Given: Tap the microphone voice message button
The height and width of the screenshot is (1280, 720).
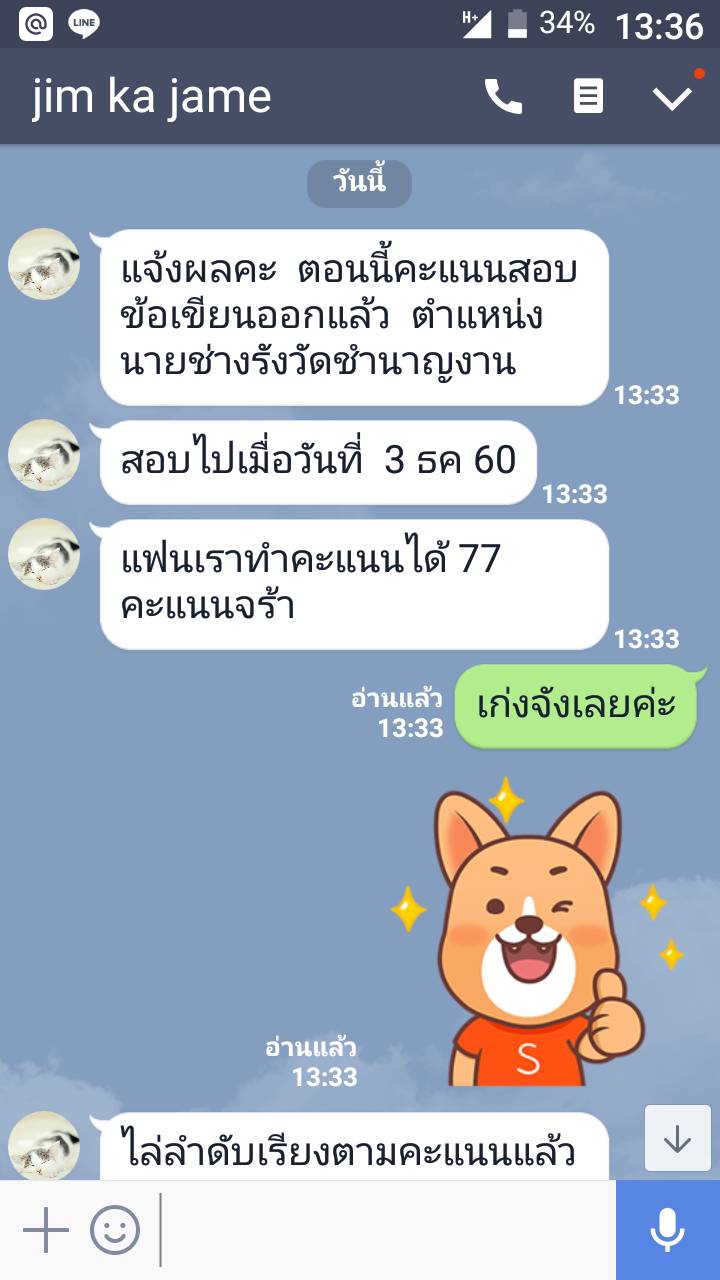Looking at the screenshot, I should 667,1230.
